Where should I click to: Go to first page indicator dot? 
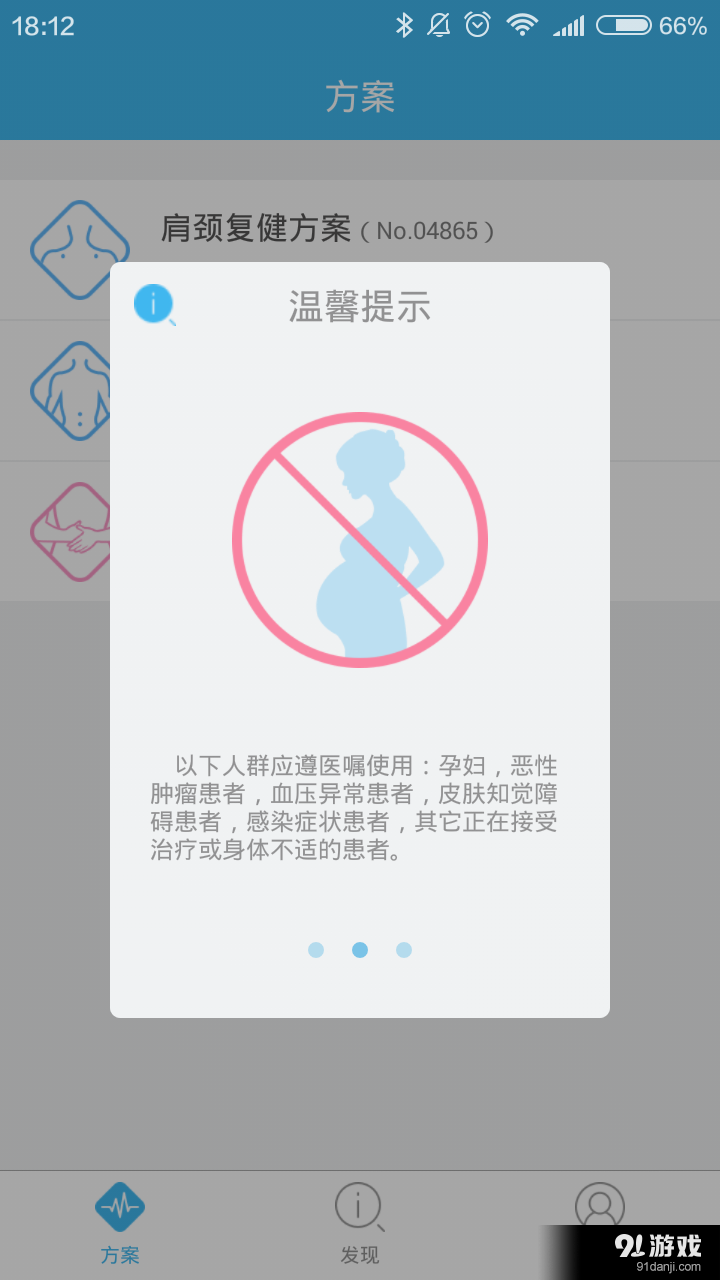(x=316, y=950)
